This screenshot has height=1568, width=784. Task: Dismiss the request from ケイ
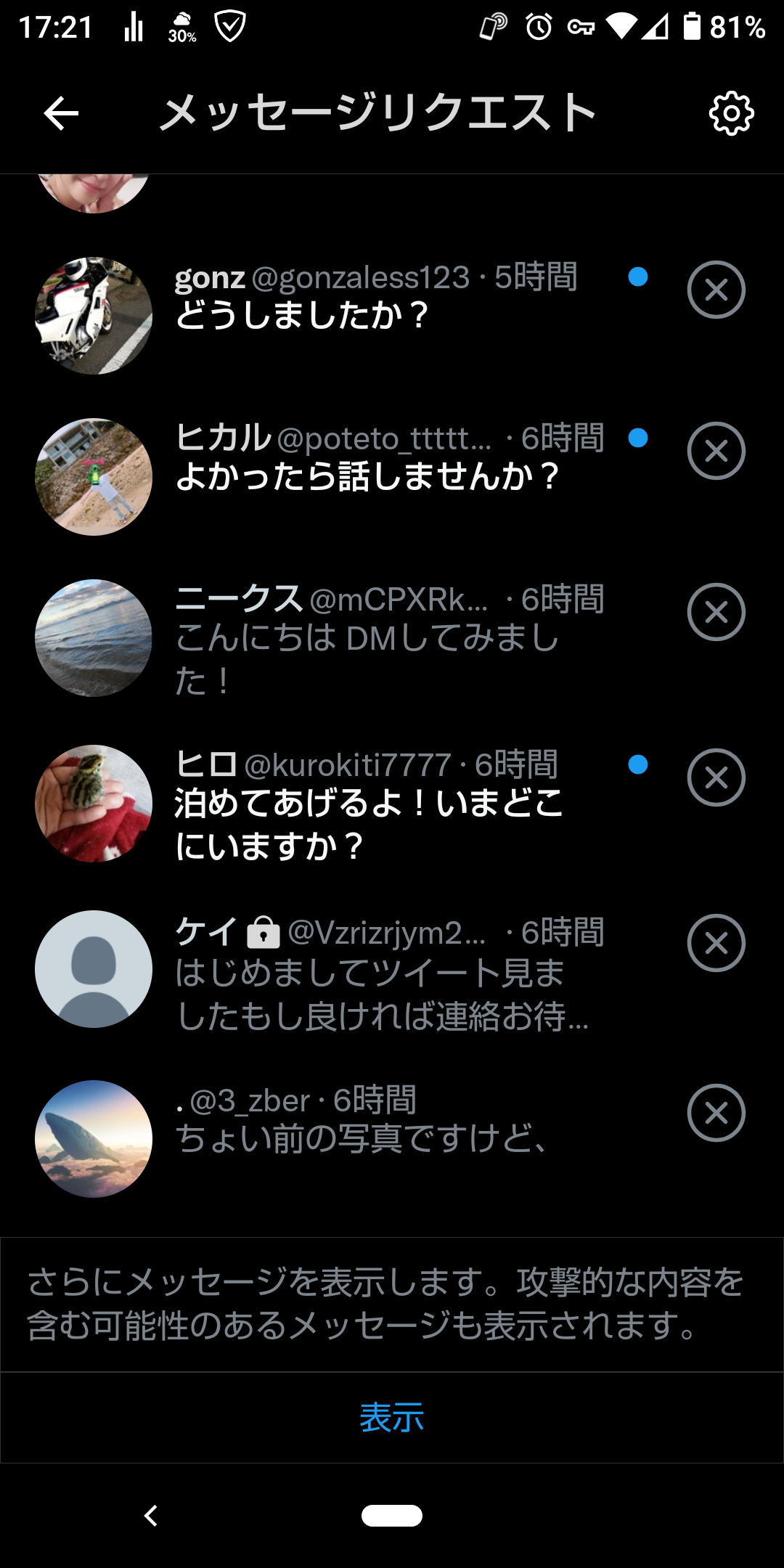click(716, 943)
